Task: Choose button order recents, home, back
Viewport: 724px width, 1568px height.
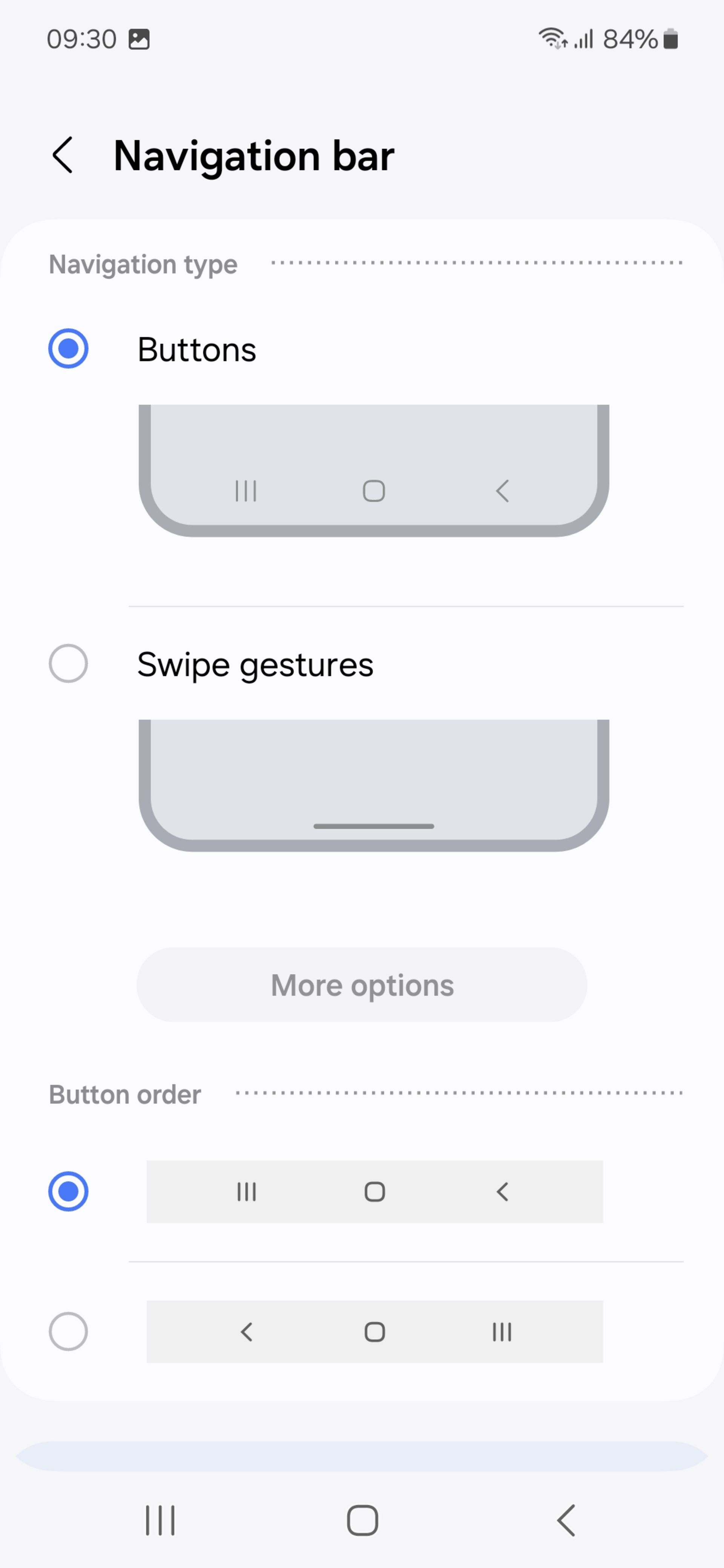Action: tap(68, 1191)
